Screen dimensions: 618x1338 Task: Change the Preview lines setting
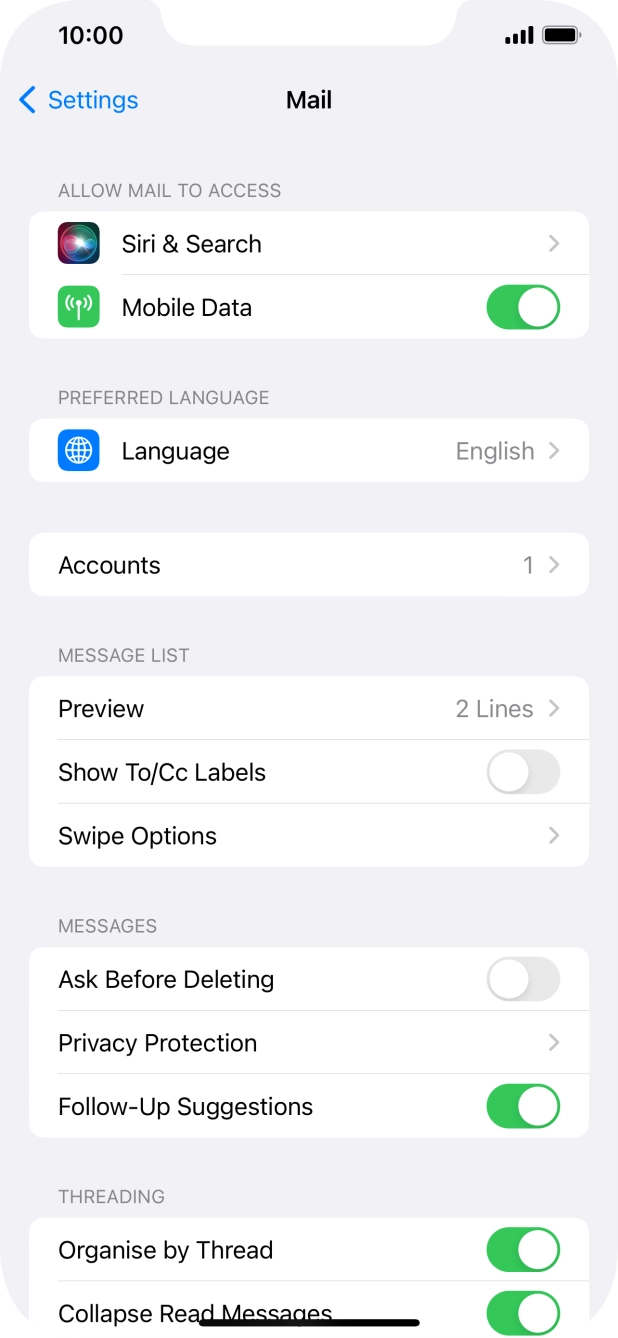tap(309, 709)
